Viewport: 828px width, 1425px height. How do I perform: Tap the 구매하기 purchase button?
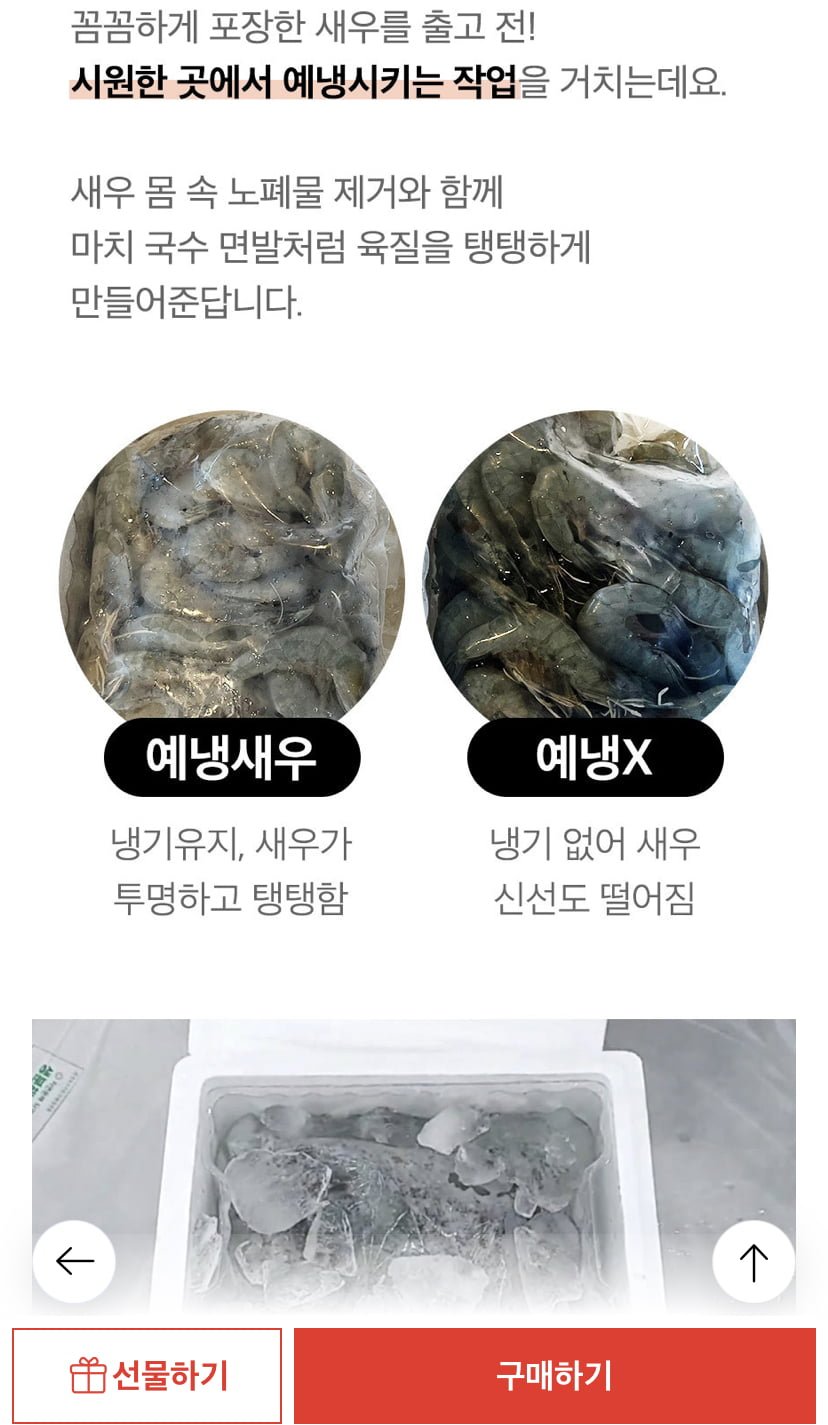(554, 1375)
